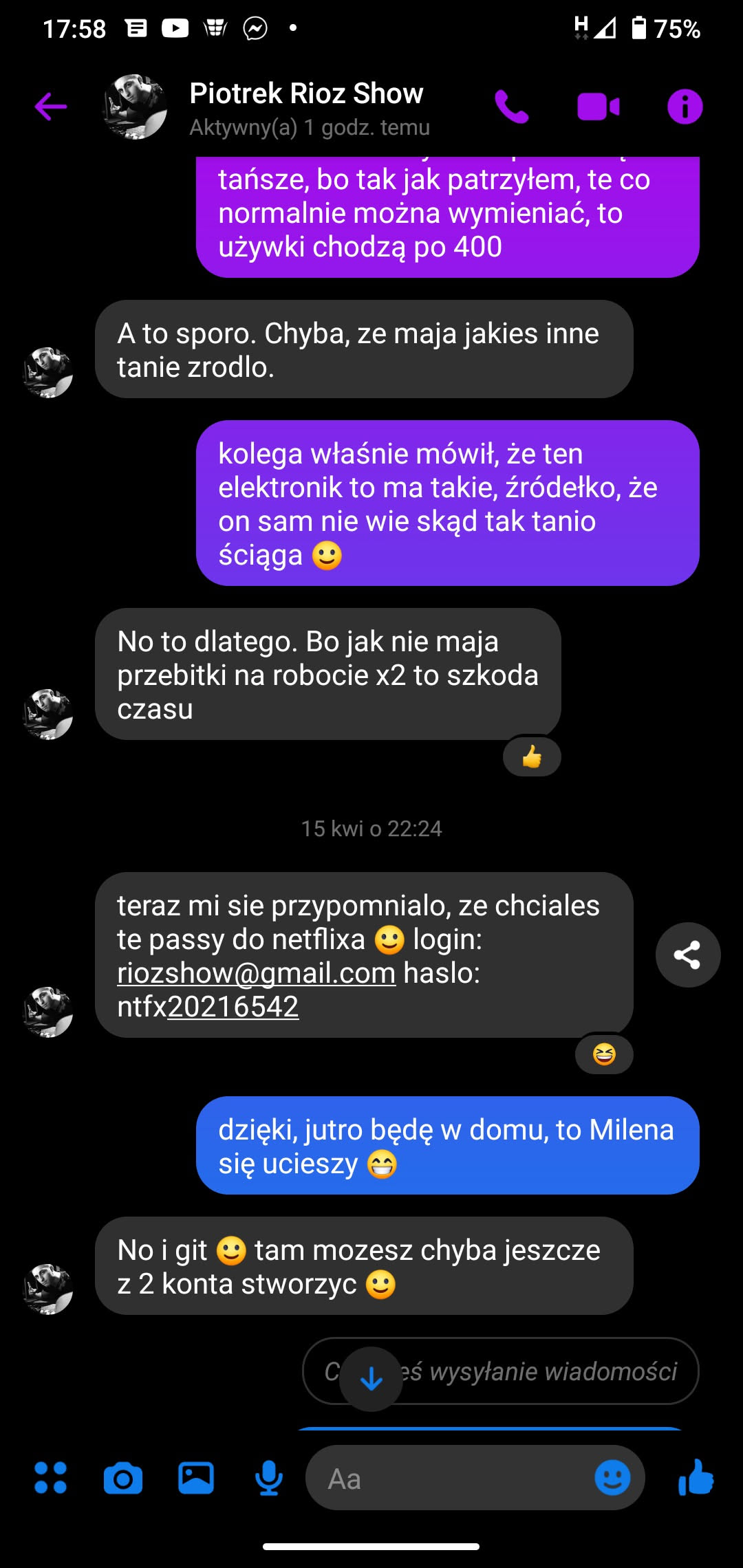The height and width of the screenshot is (1568, 743).
Task: View the thumbs-up reaction on the przebitki message
Action: click(532, 757)
